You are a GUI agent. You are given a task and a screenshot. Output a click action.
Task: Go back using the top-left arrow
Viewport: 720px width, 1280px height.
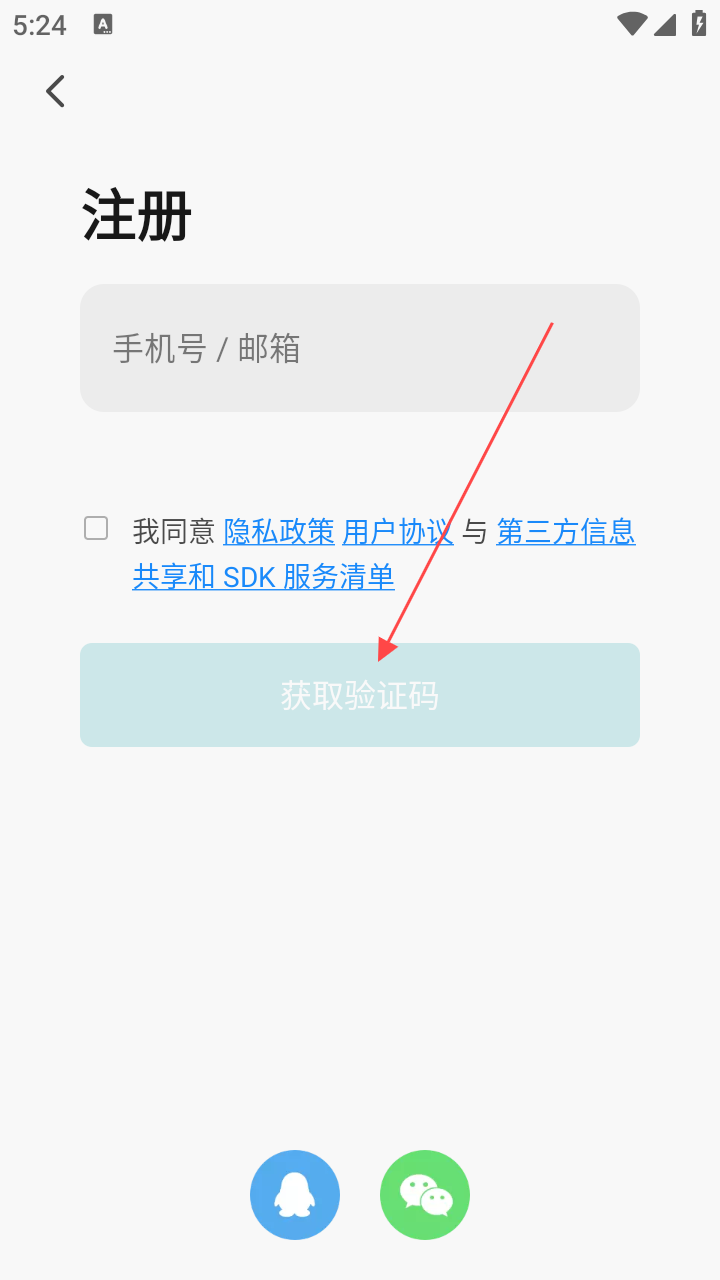pyautogui.click(x=55, y=91)
